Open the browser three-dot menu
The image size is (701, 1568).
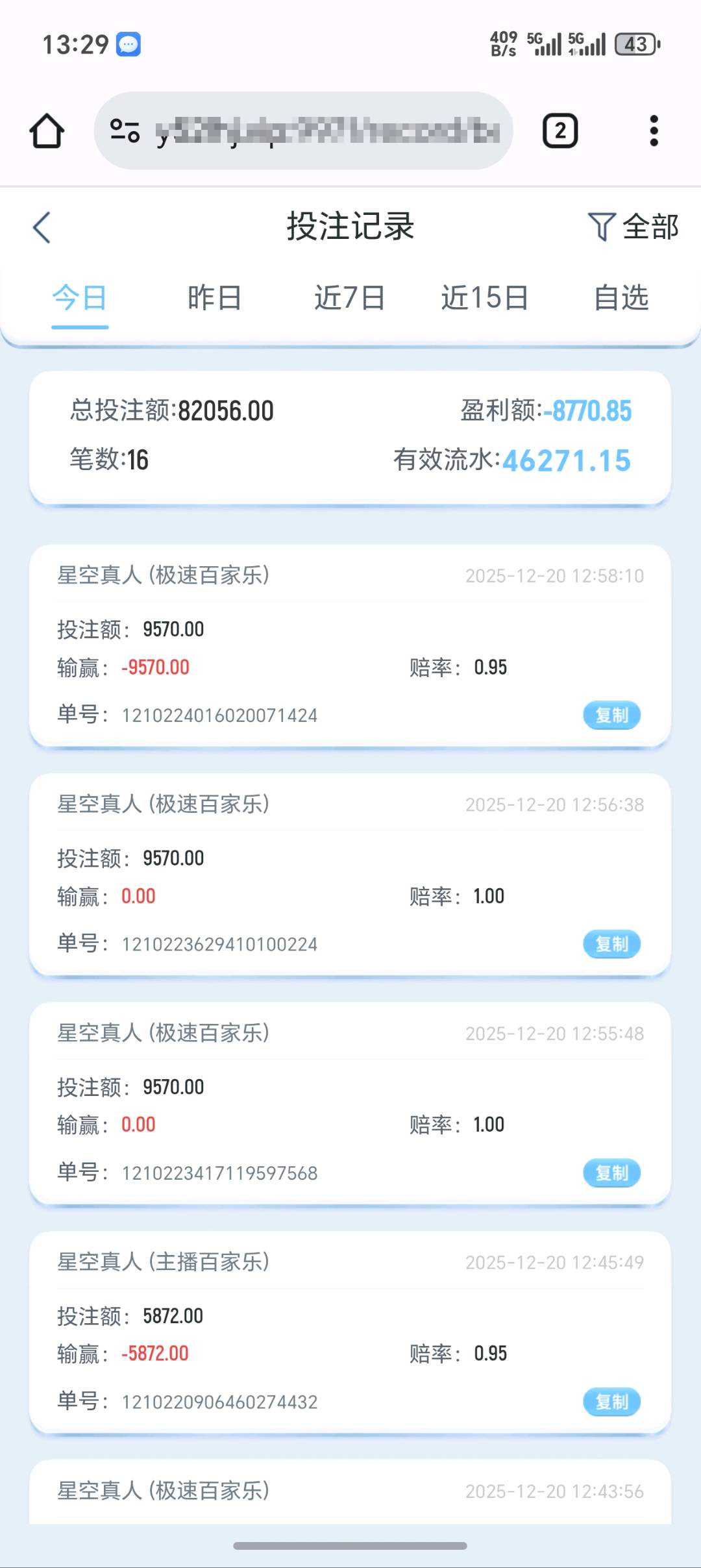coord(653,130)
